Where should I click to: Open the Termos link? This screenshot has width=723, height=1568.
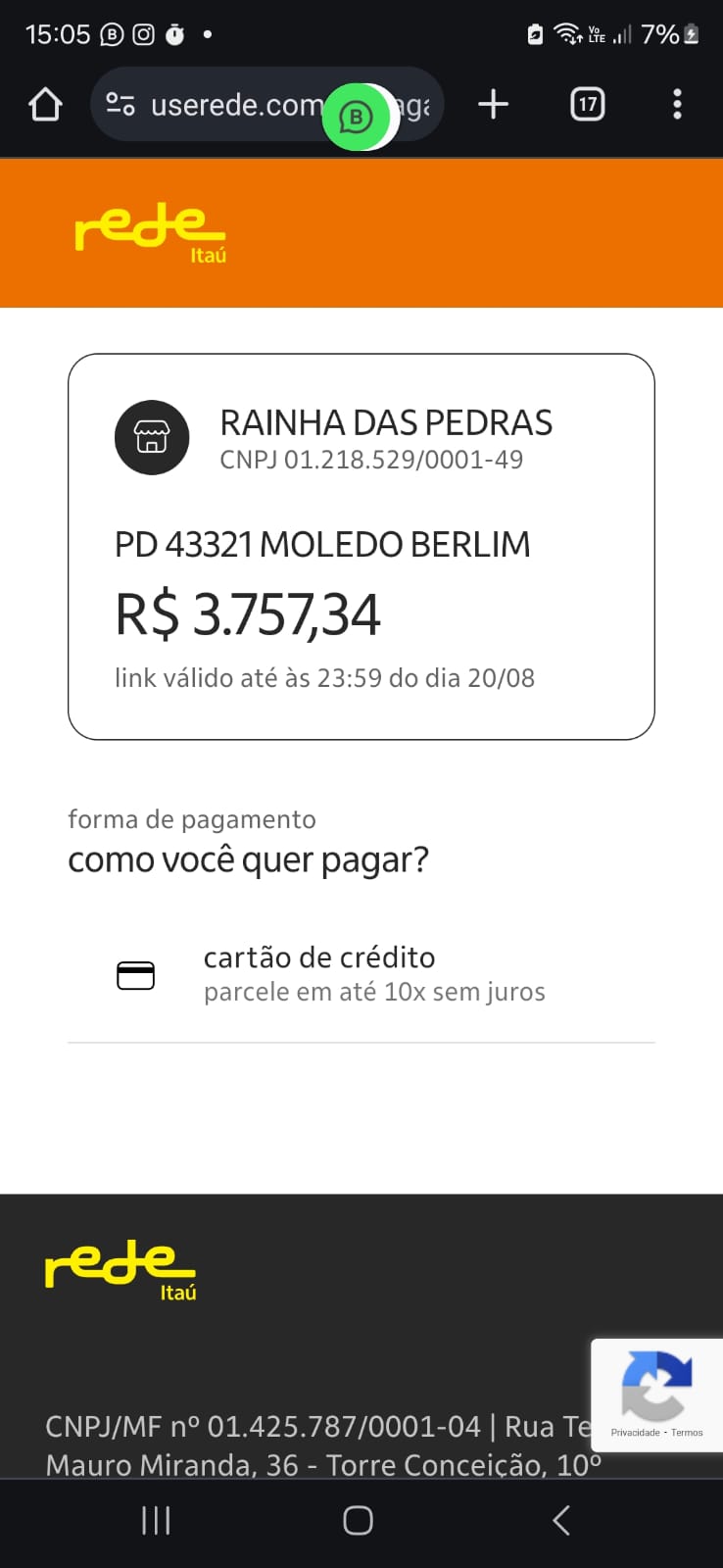click(686, 1432)
